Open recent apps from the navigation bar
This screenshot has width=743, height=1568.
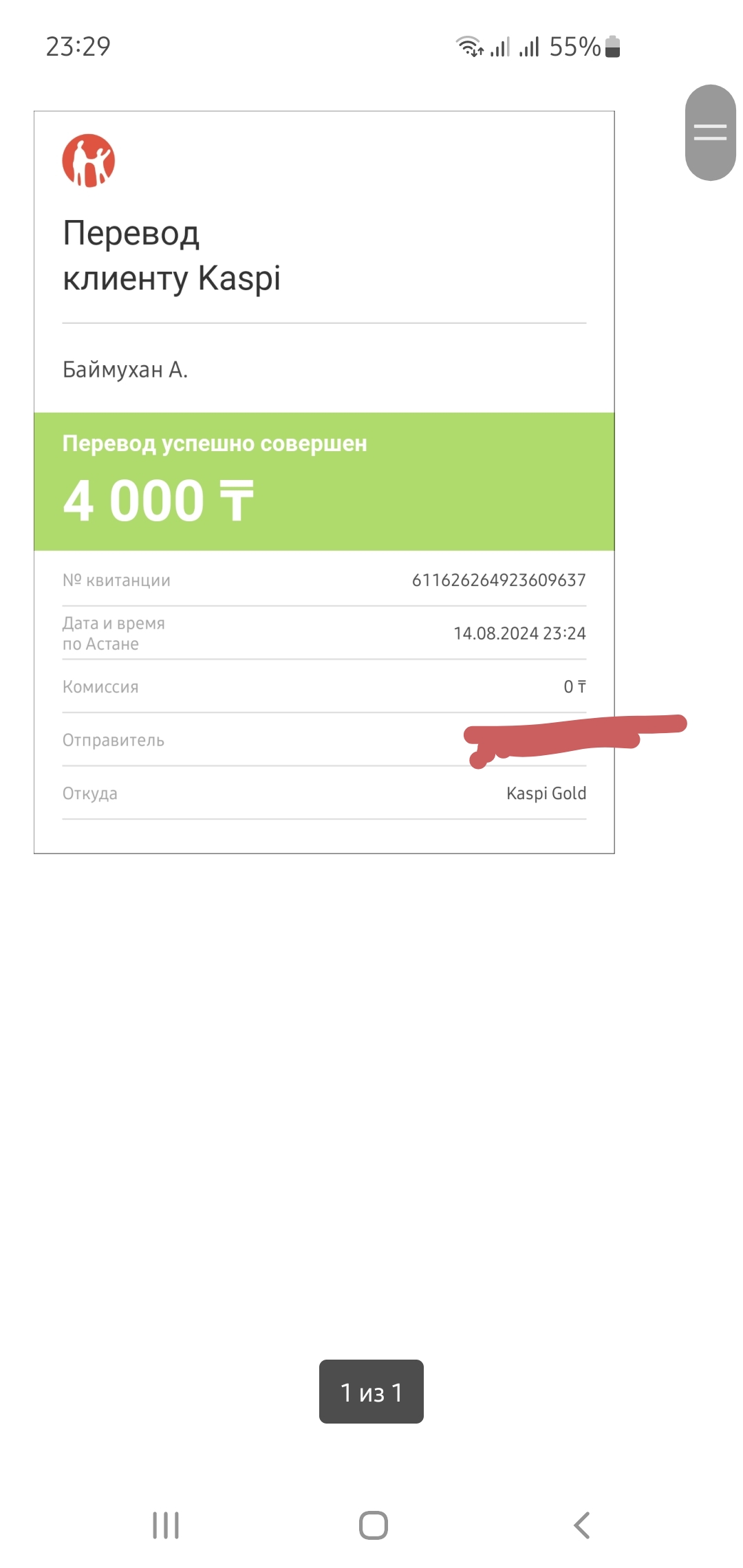tap(166, 1525)
